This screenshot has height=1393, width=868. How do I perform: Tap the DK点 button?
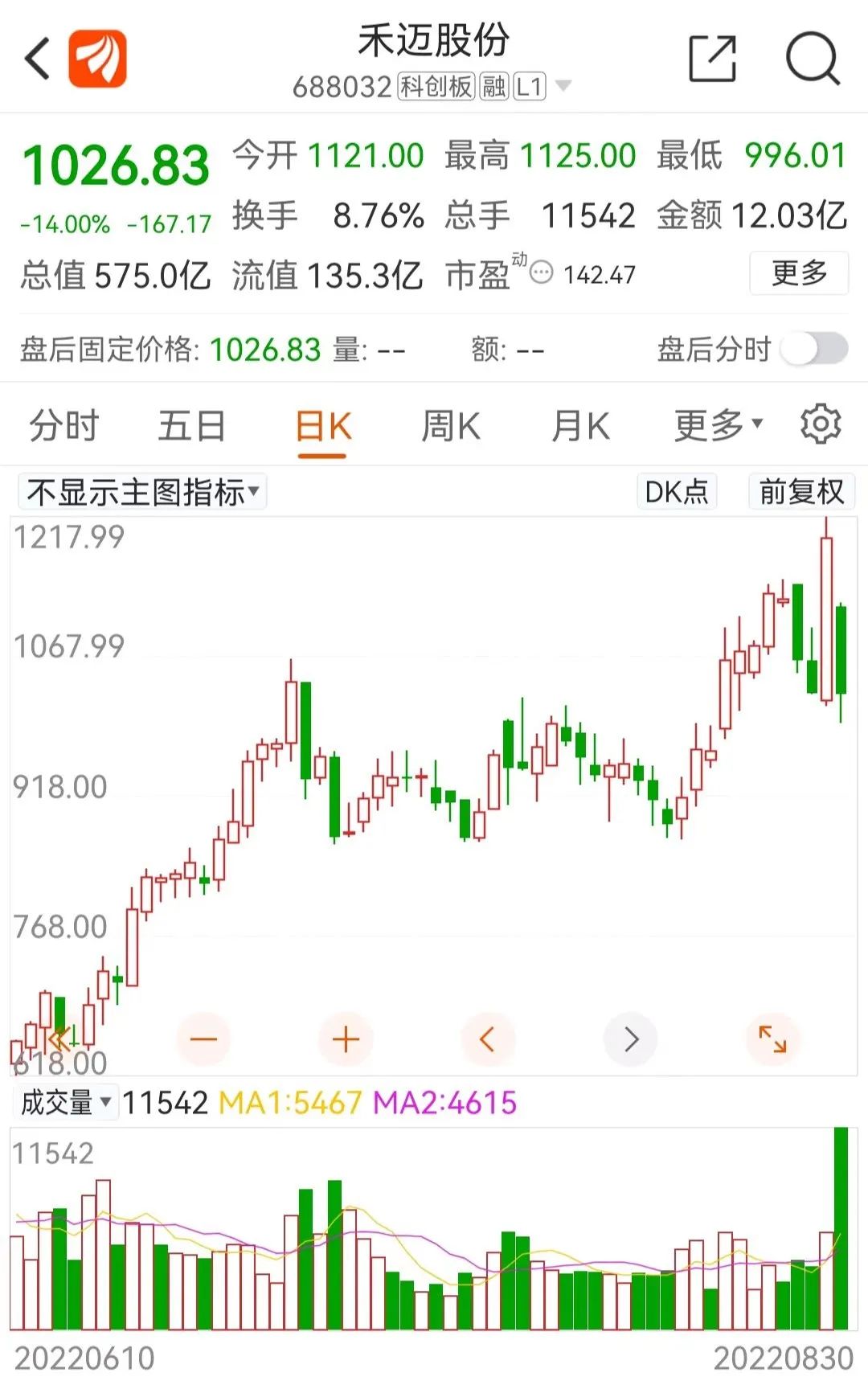(x=677, y=492)
